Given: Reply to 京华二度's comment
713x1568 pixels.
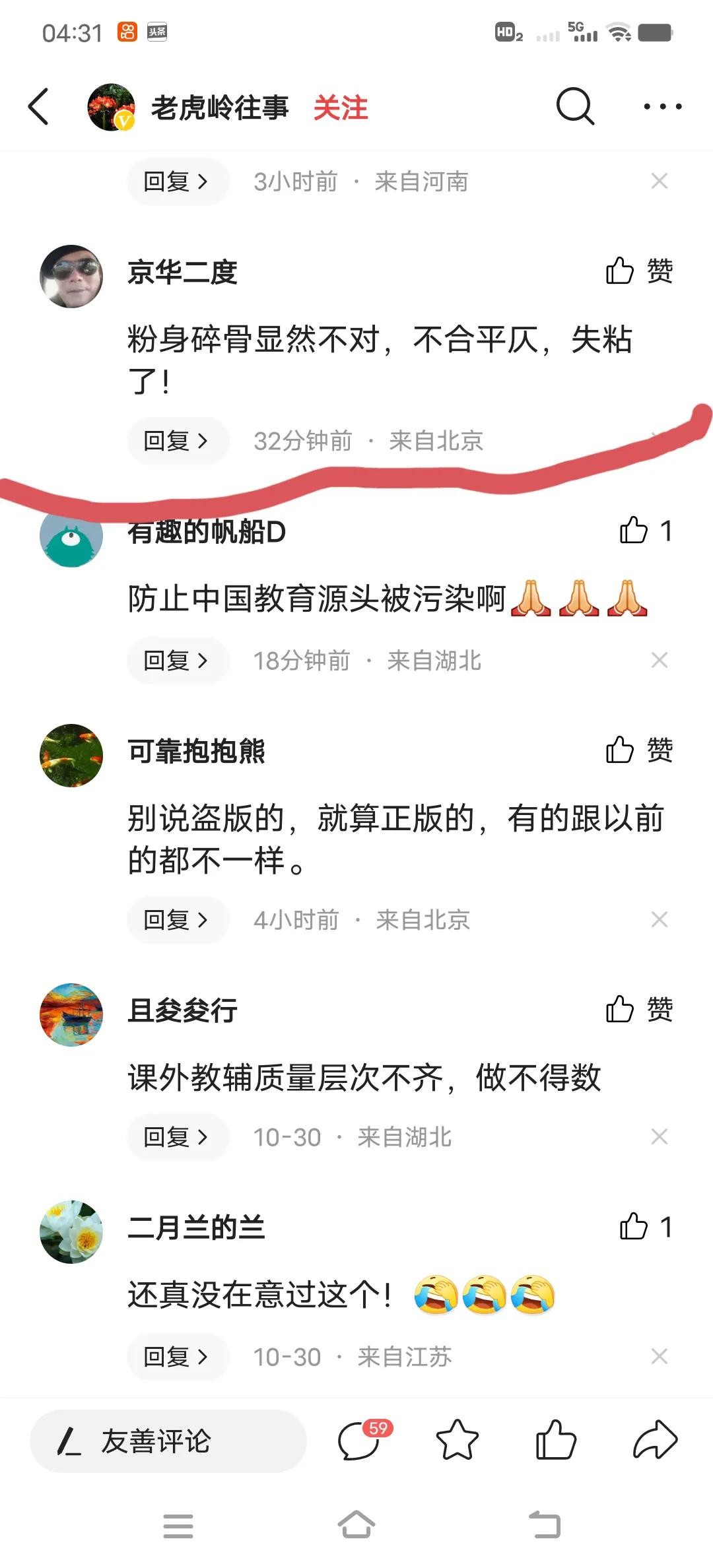Looking at the screenshot, I should click(x=177, y=441).
